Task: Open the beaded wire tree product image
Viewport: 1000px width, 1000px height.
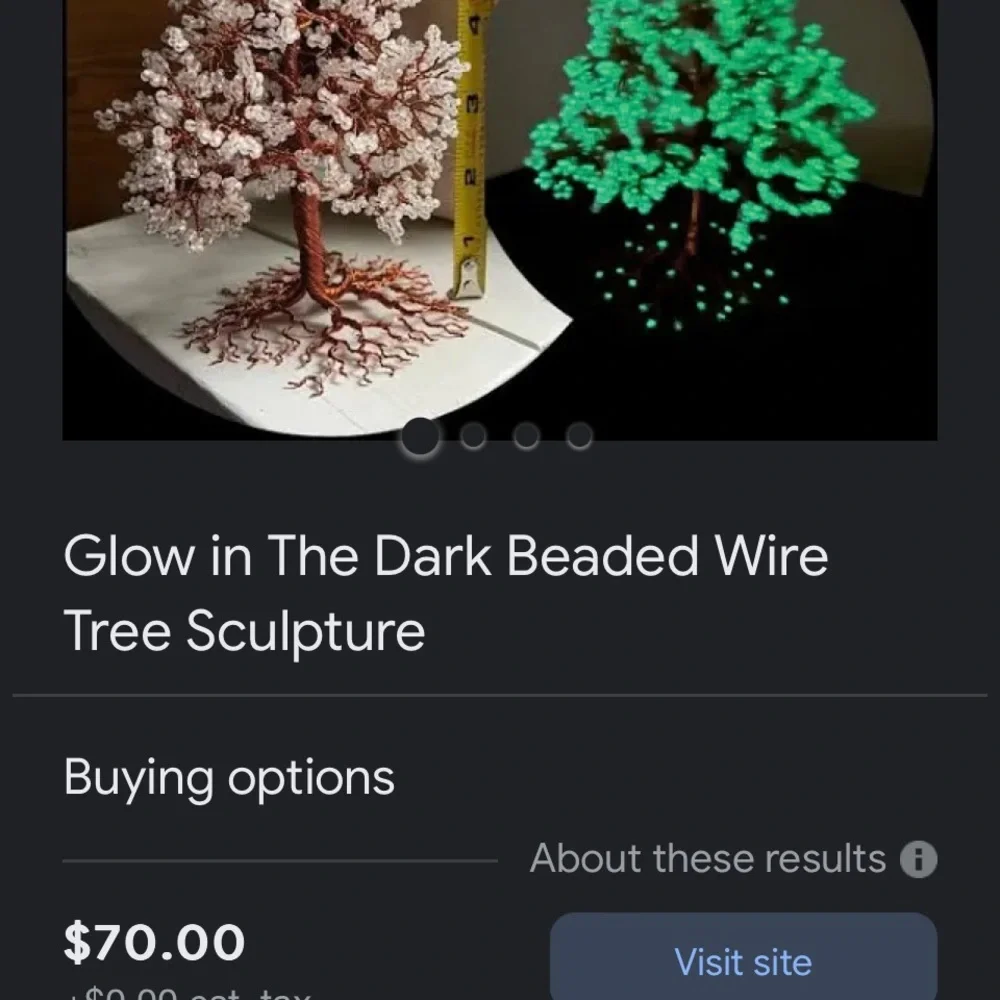Action: click(500, 200)
